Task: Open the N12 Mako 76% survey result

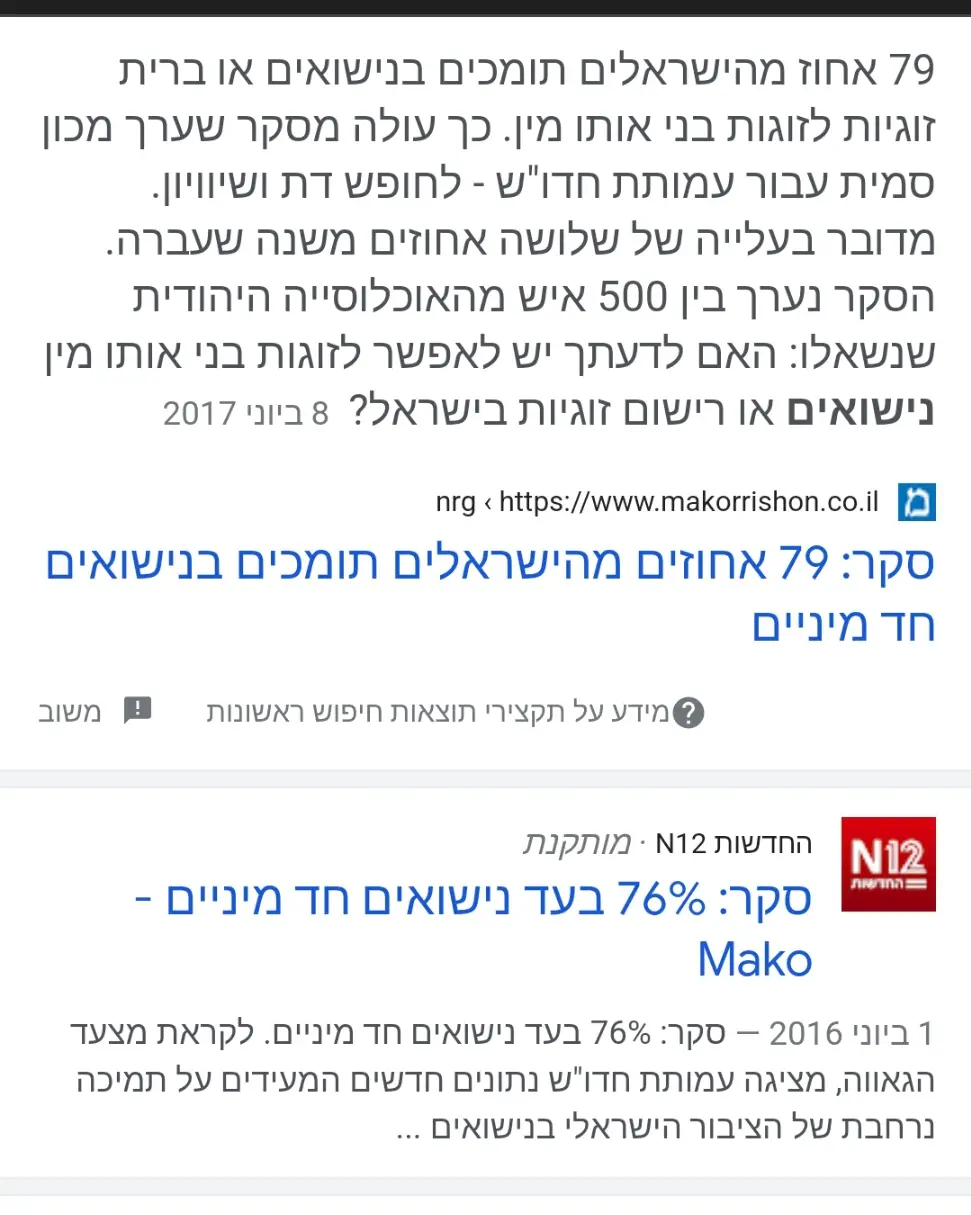Action: (475, 927)
